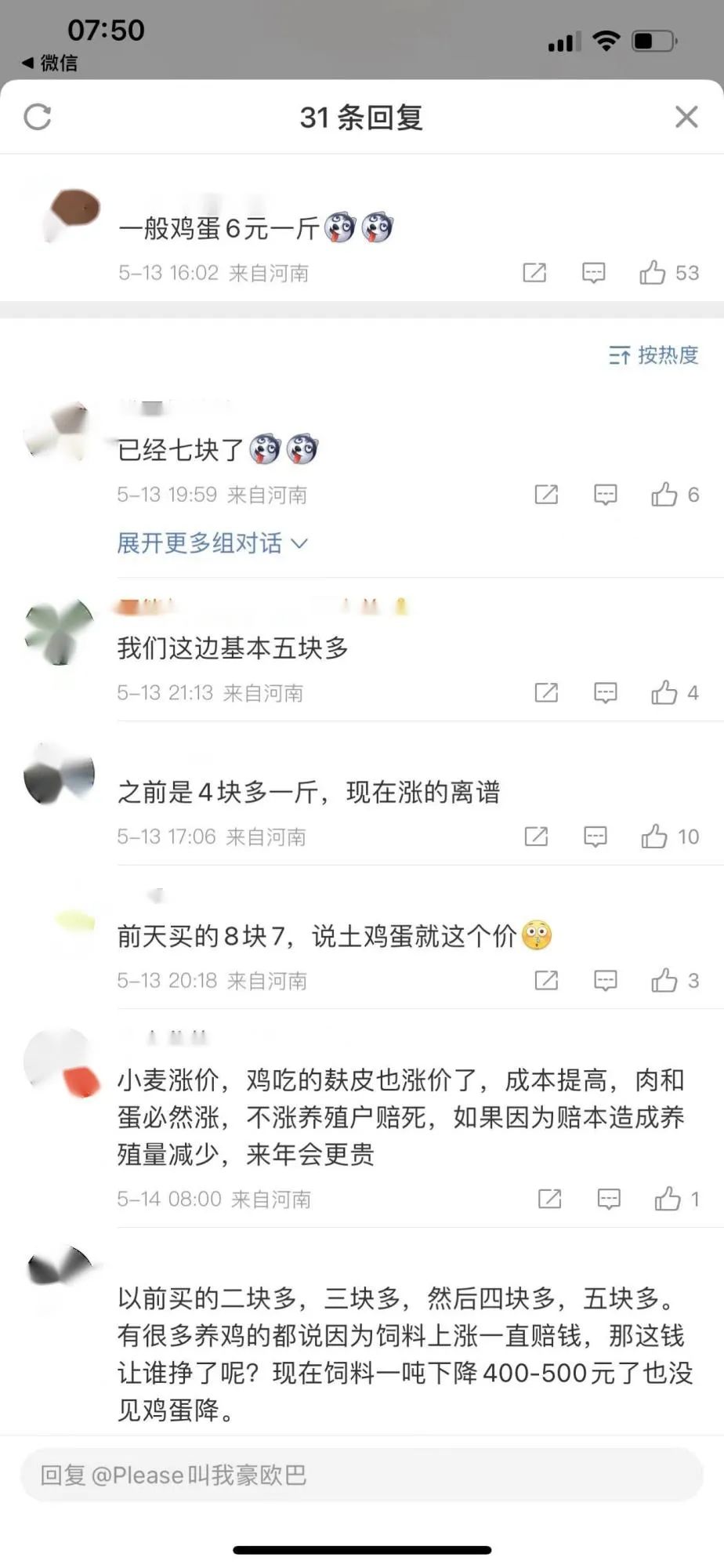The image size is (724, 1568).
Task: Return to 微信 via the status bar link
Action: point(47,63)
